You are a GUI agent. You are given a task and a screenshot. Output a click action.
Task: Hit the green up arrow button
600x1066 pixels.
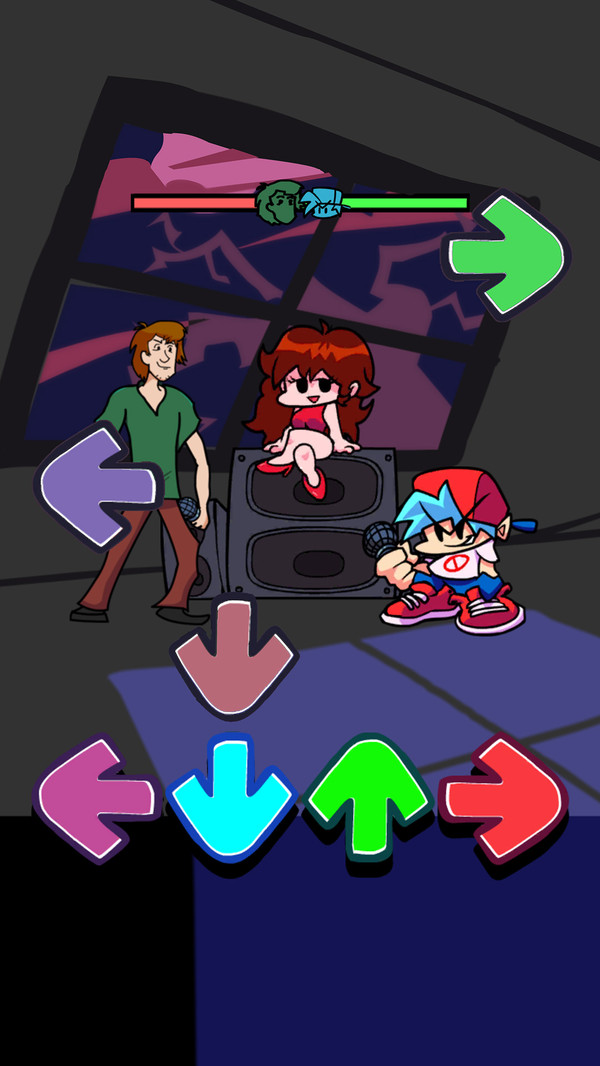[x=365, y=795]
